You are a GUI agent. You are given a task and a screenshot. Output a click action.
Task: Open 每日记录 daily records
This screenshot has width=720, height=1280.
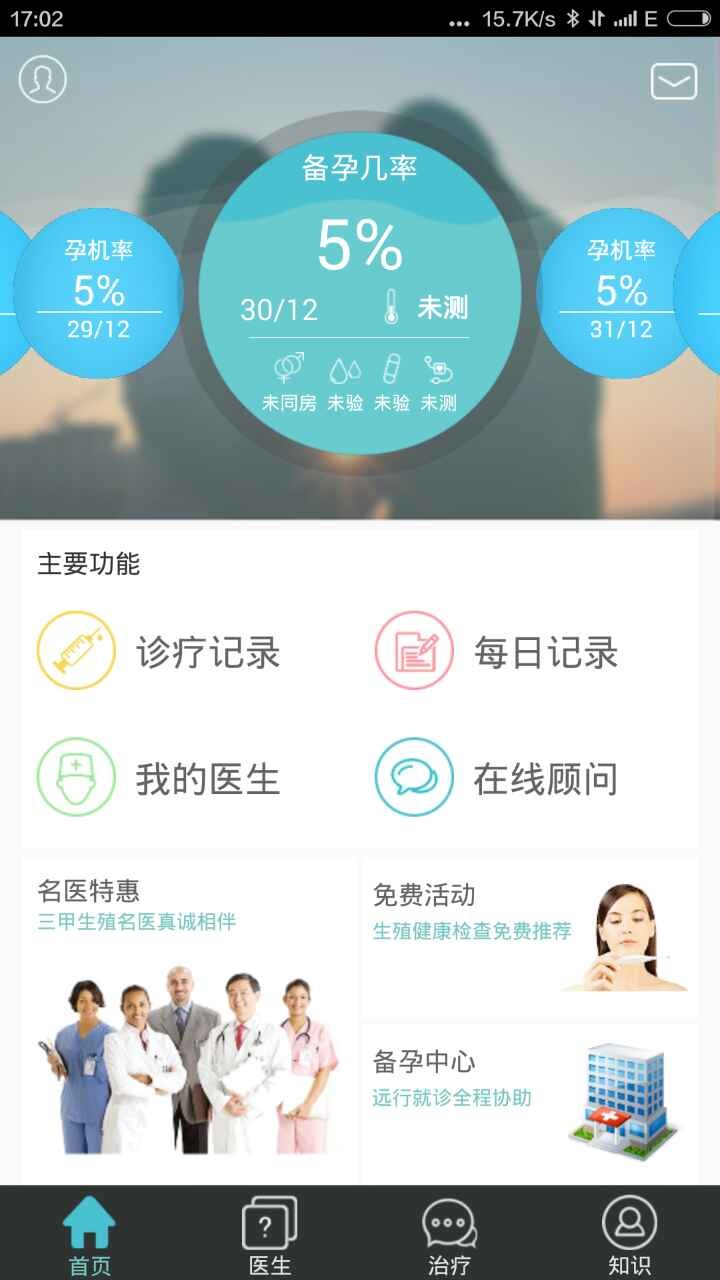point(498,652)
